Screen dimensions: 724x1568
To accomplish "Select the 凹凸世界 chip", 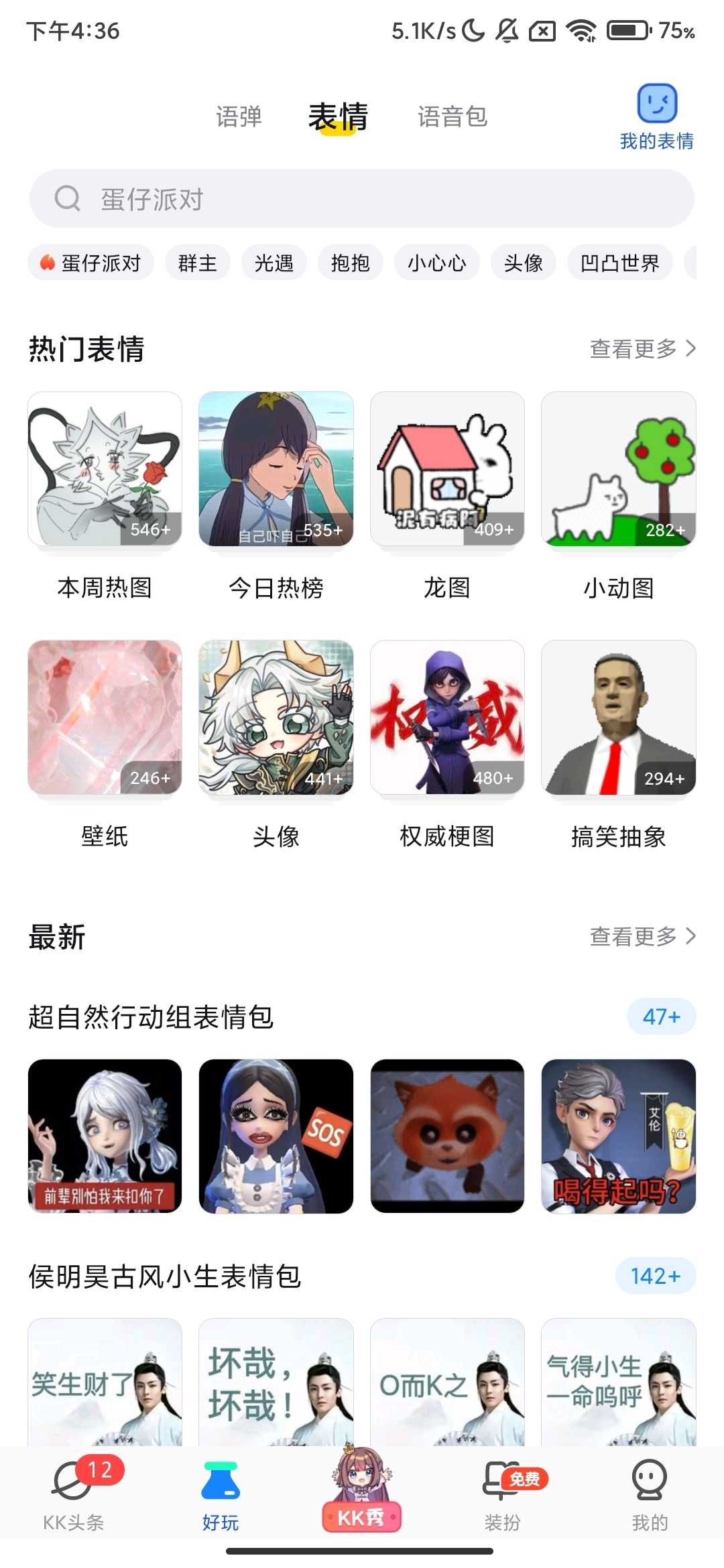I will (x=619, y=263).
